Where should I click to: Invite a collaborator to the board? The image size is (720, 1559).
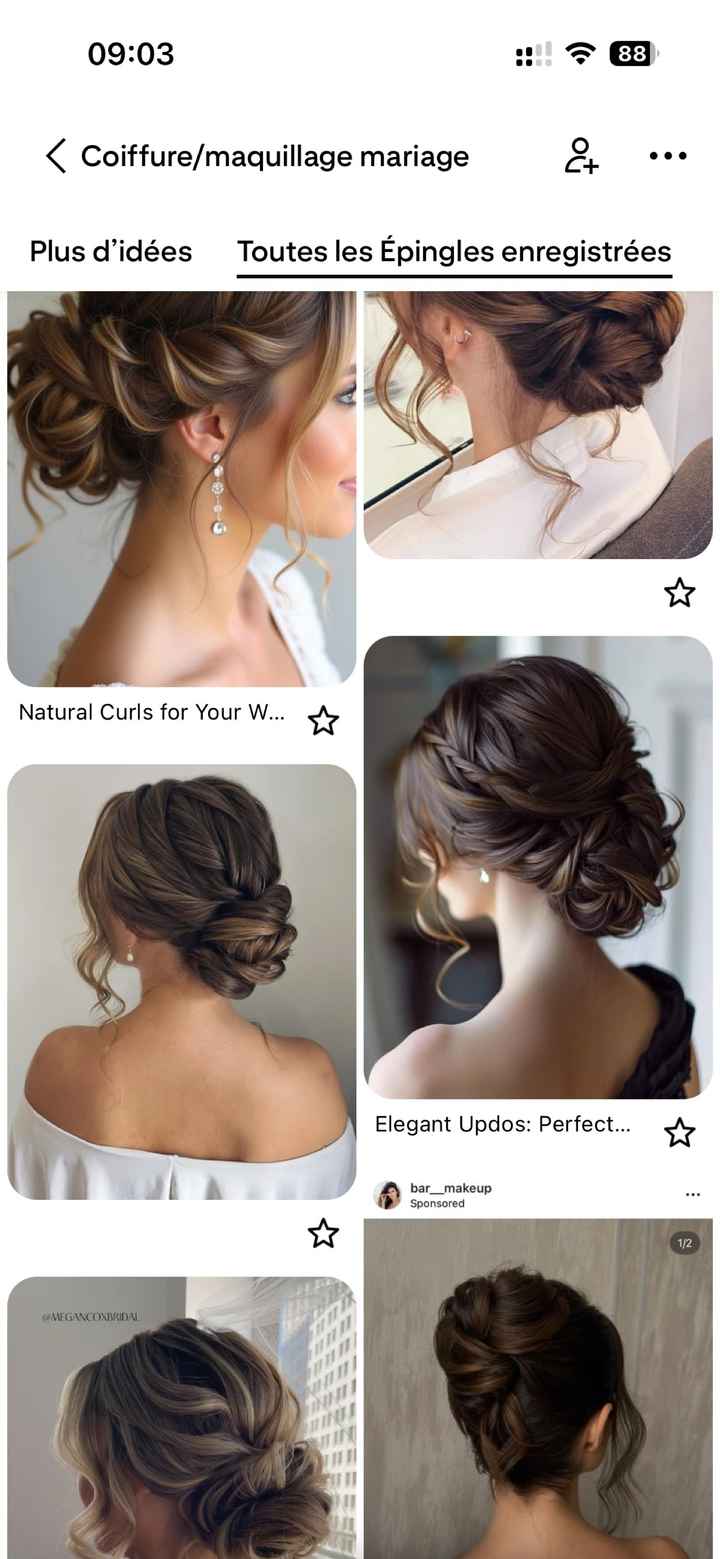coord(581,156)
